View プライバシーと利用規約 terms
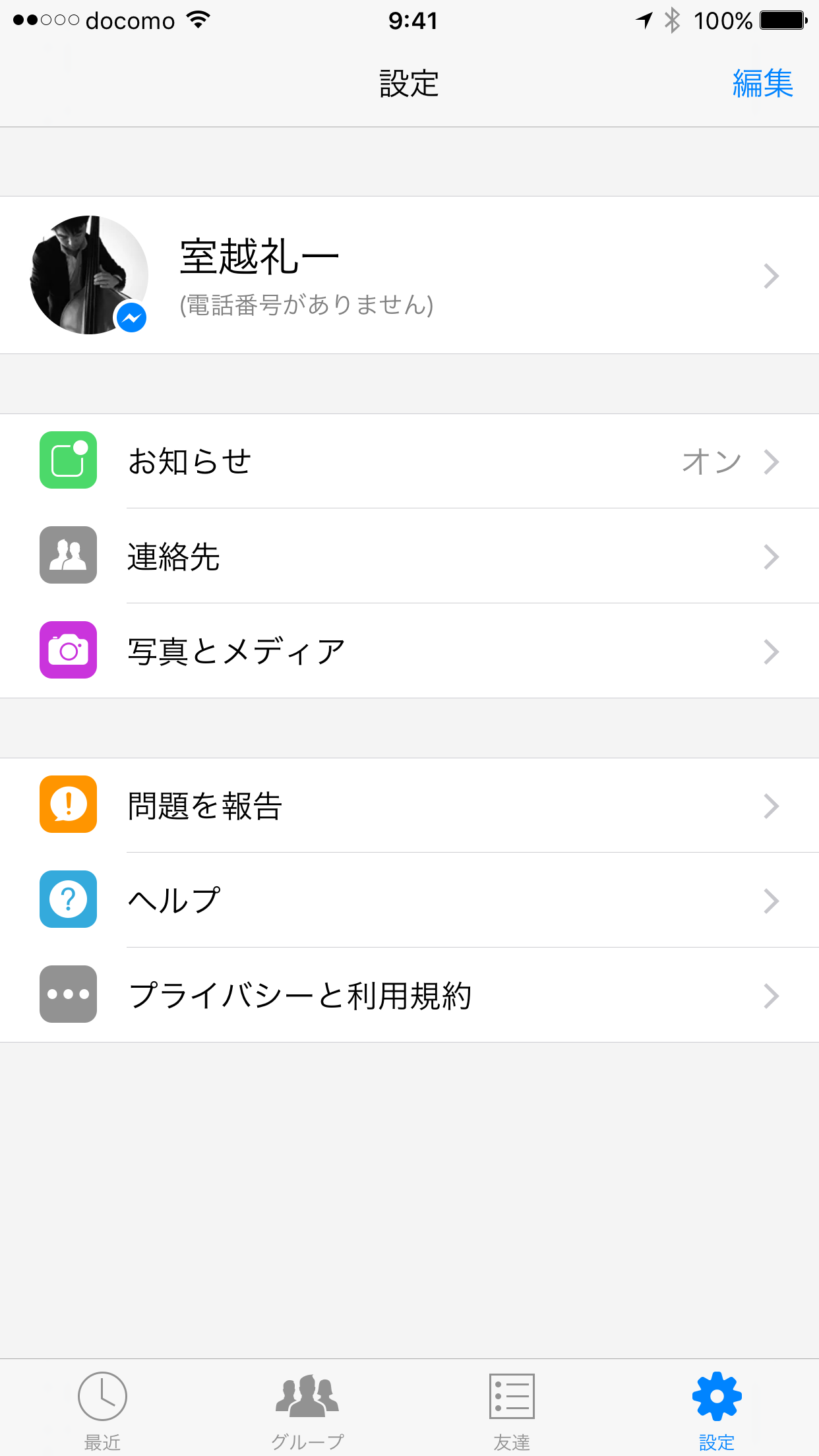The width and height of the screenshot is (819, 1456). (409, 995)
